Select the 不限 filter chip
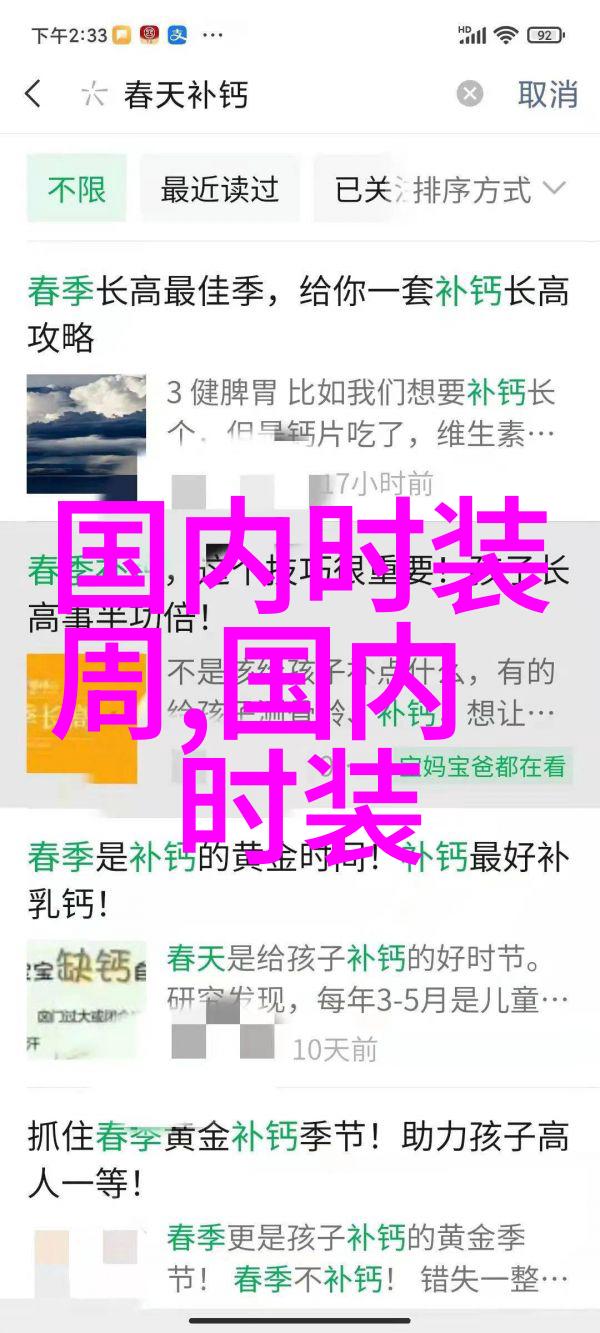The height and width of the screenshot is (1333, 600). (77, 189)
